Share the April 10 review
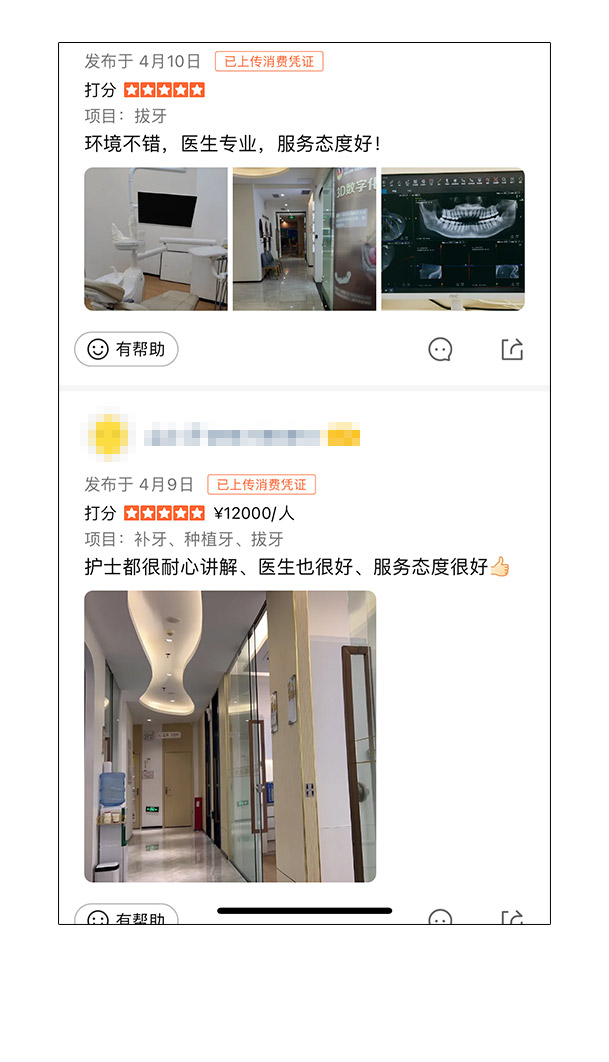The width and height of the screenshot is (609, 1062). pos(512,349)
